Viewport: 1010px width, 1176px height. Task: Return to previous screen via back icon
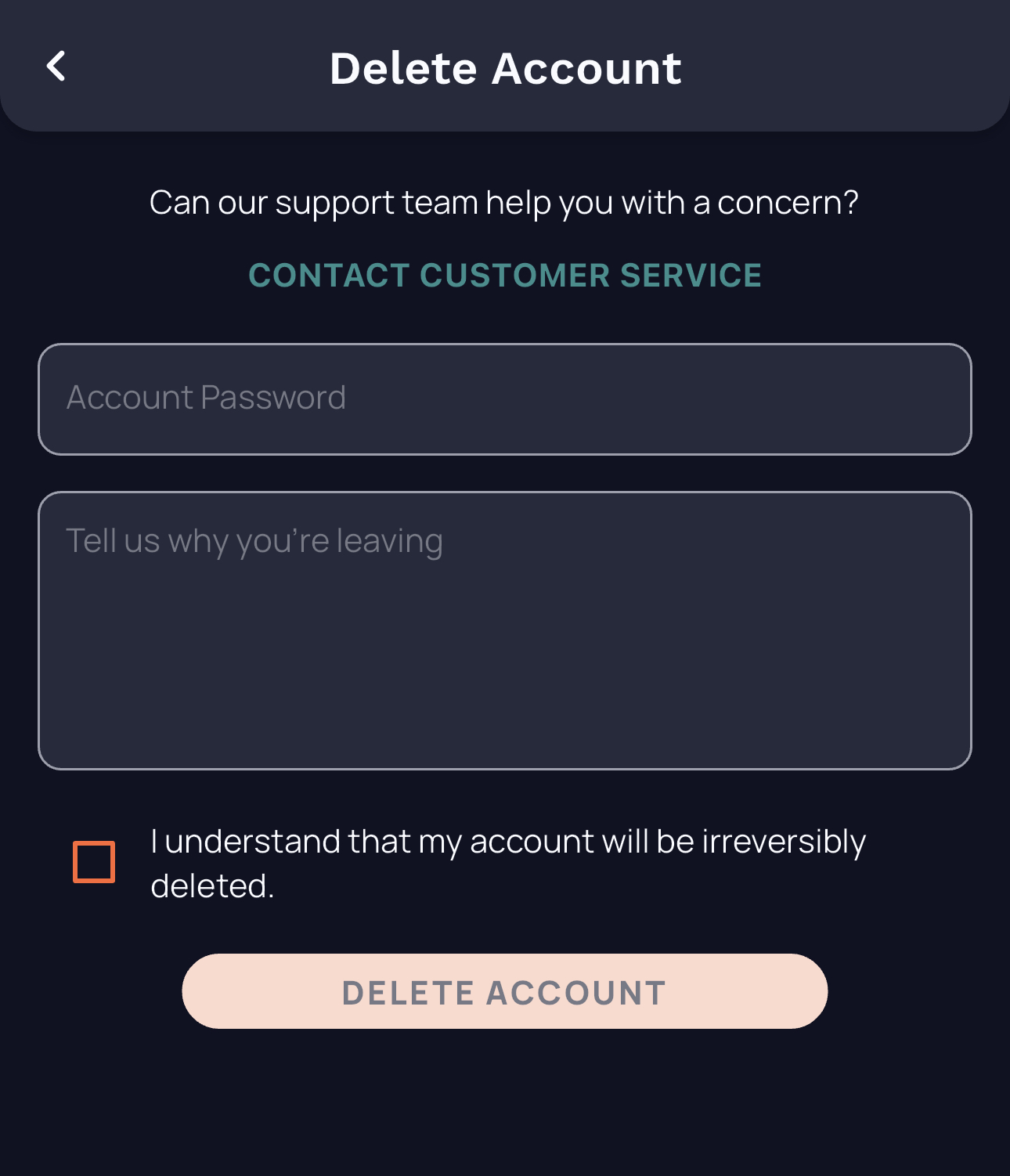pyautogui.click(x=56, y=67)
